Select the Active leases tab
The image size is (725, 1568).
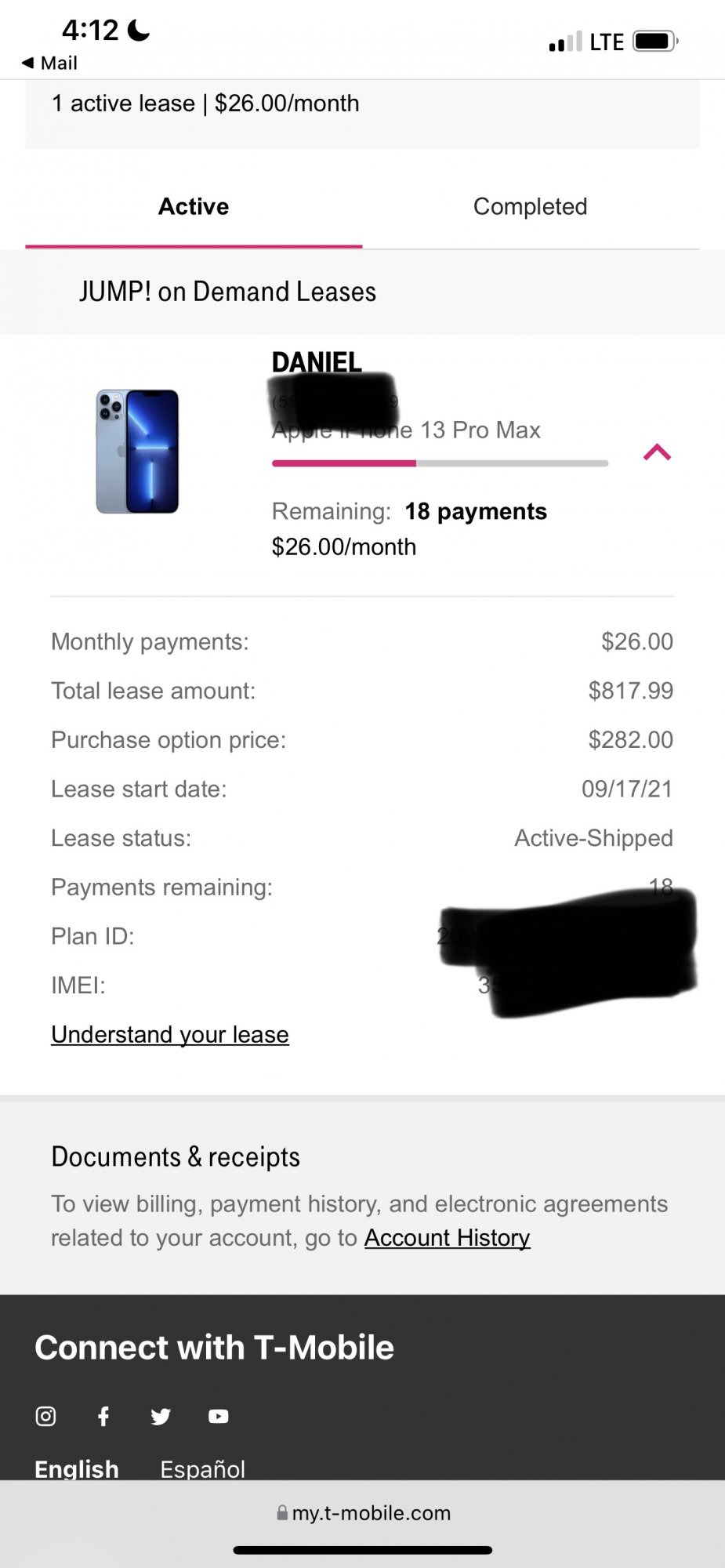click(194, 207)
